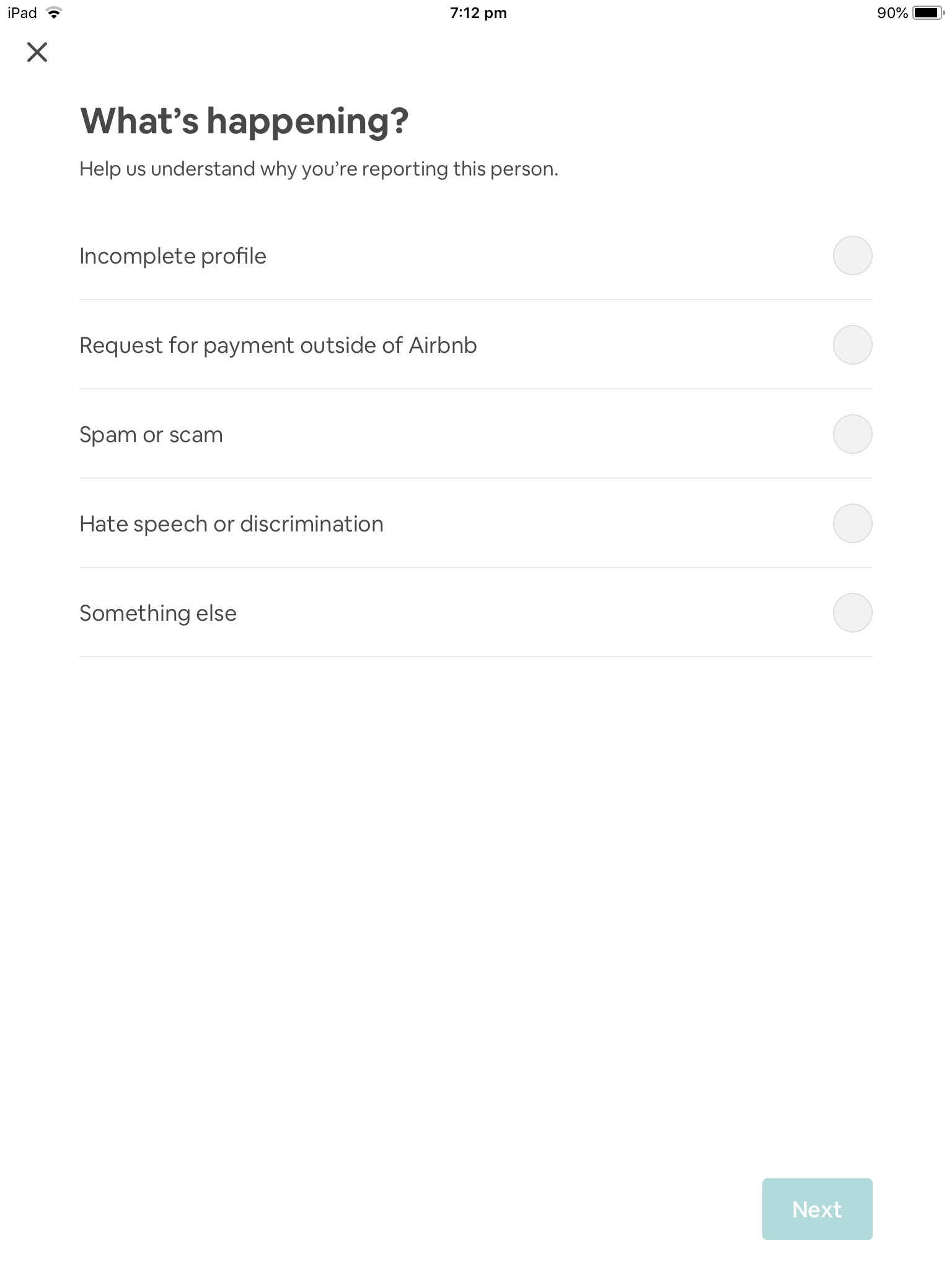The width and height of the screenshot is (952, 1270).
Task: Click the 'Something else' label
Action: point(157,613)
